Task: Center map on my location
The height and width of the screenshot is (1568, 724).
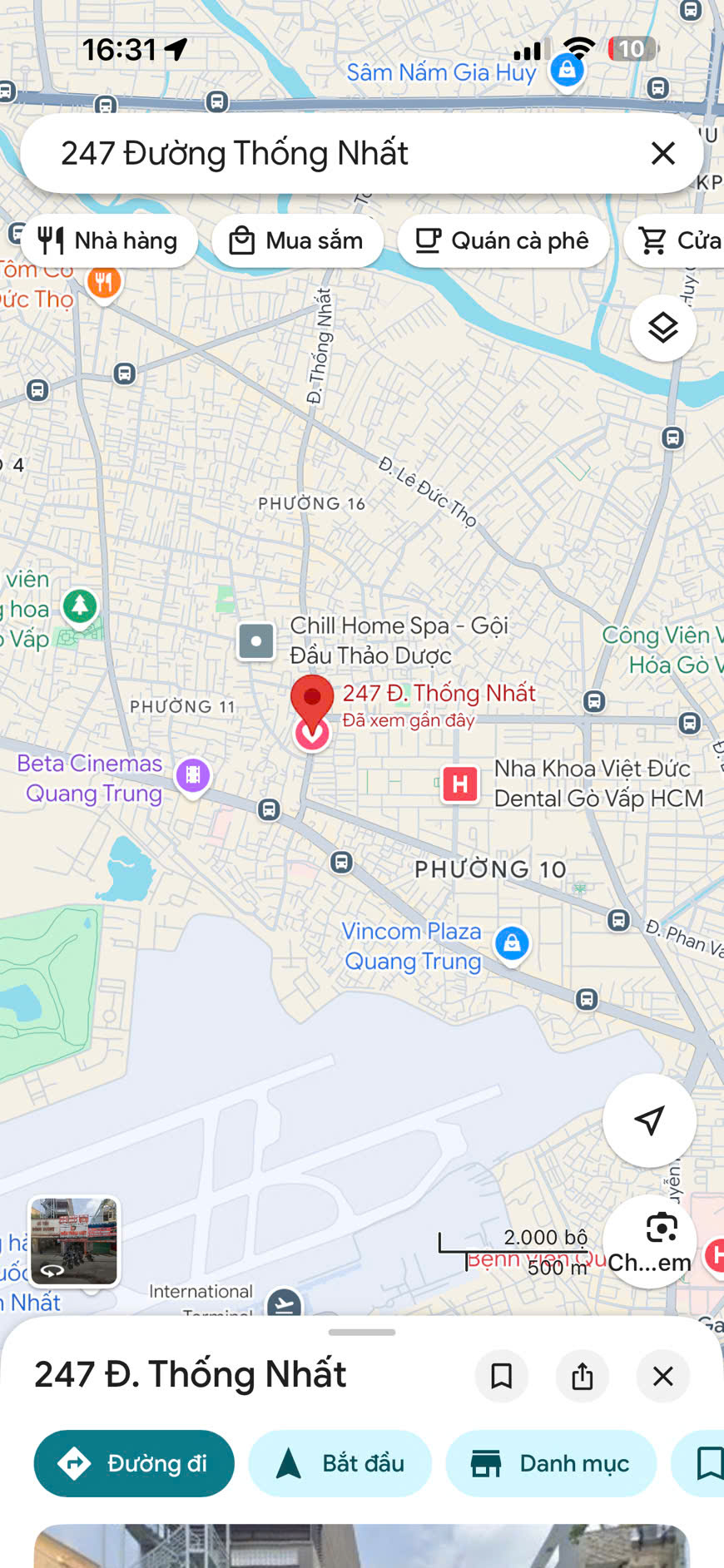Action: (649, 1120)
